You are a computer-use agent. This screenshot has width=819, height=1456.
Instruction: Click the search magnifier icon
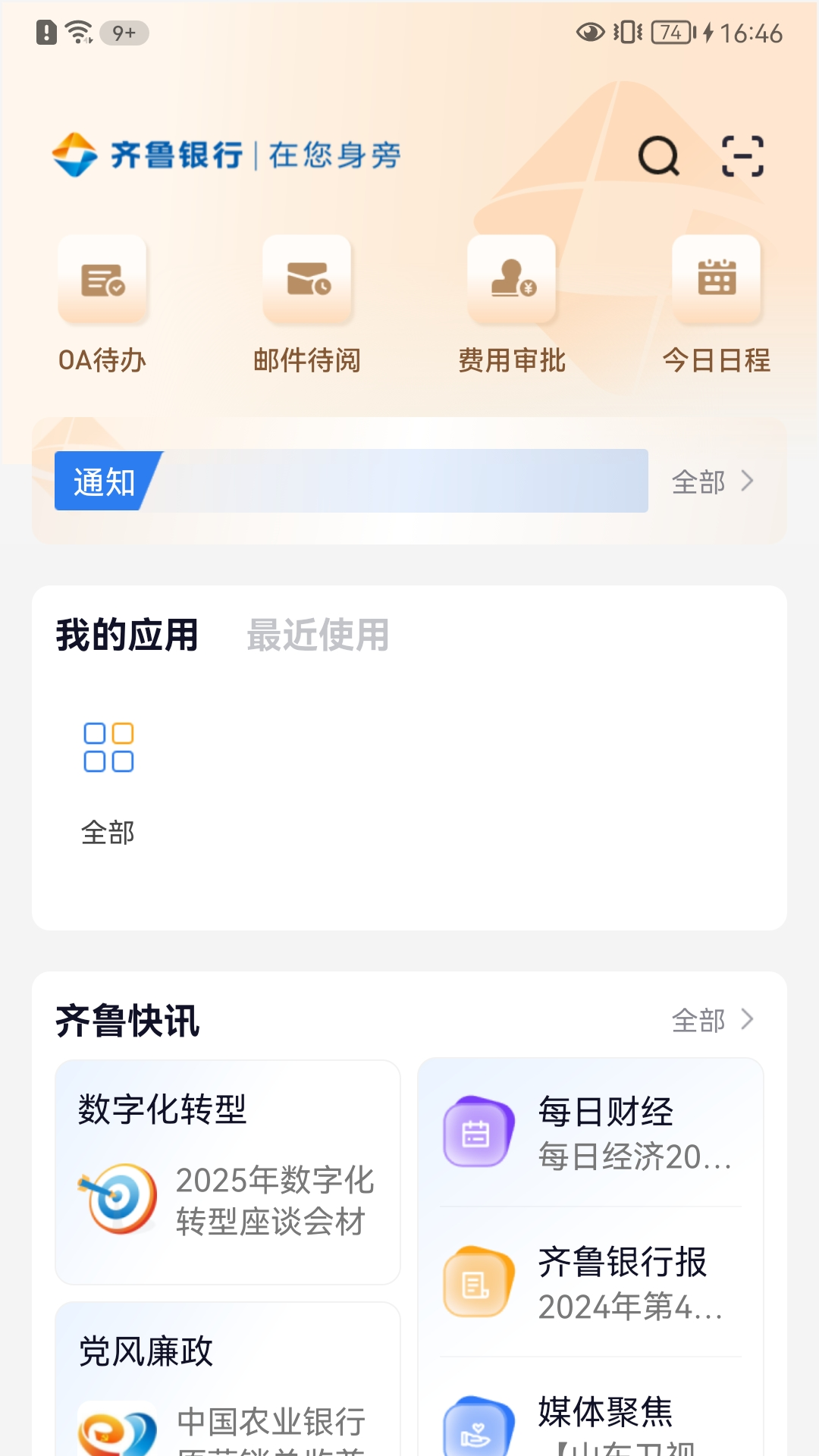tap(659, 155)
